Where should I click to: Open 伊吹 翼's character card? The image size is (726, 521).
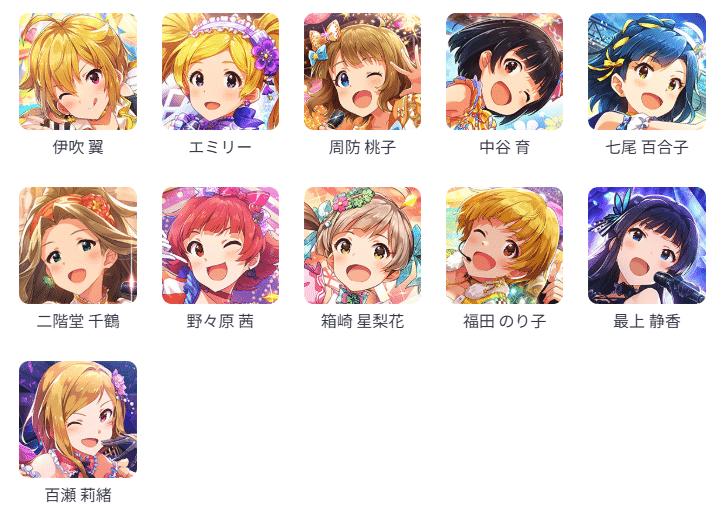[78, 71]
